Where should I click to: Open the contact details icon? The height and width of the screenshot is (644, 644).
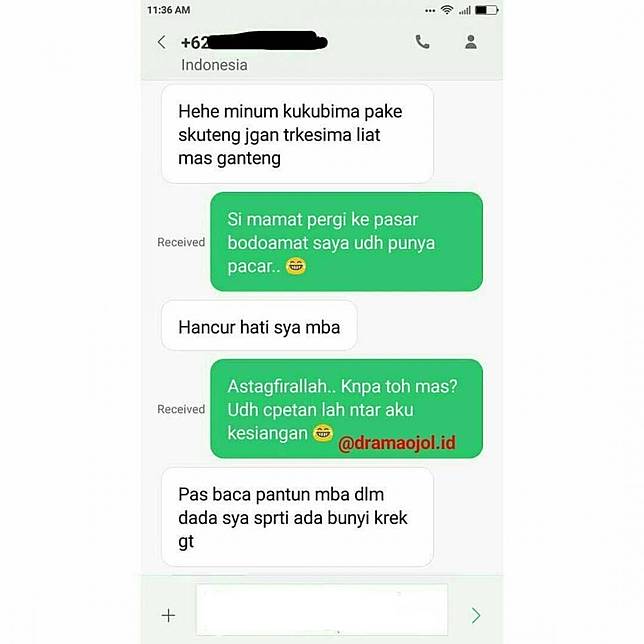[470, 42]
